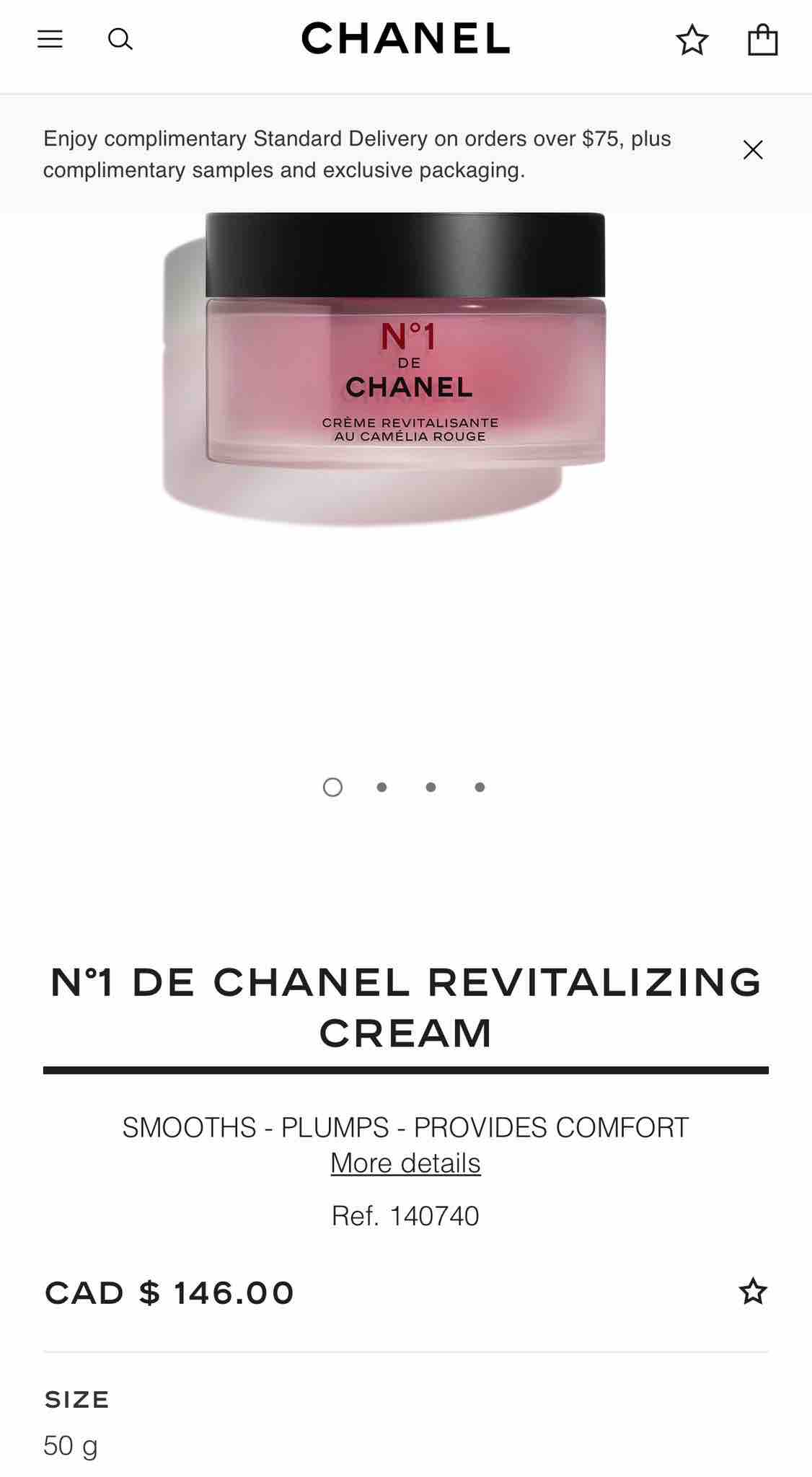This screenshot has width=812, height=1477.
Task: Go to the last image dot
Action: (x=480, y=787)
